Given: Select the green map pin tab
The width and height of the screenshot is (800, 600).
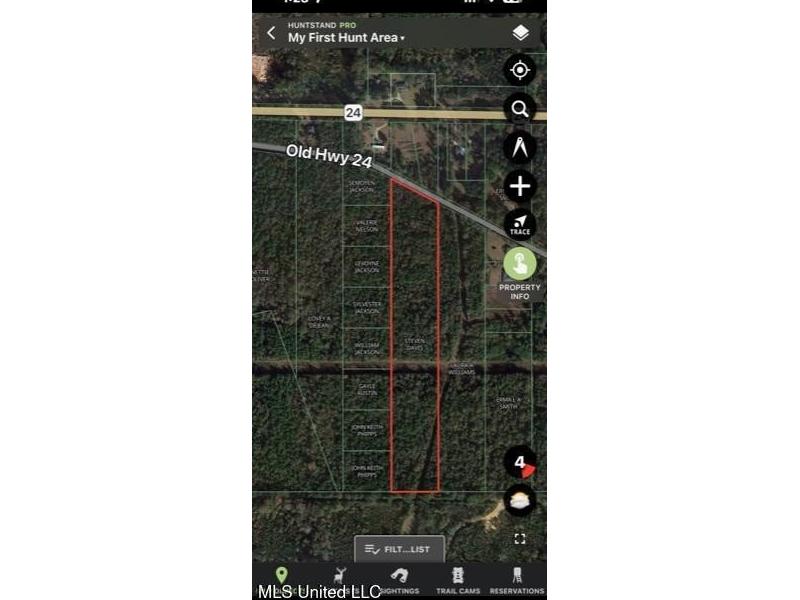Looking at the screenshot, I should tap(282, 576).
